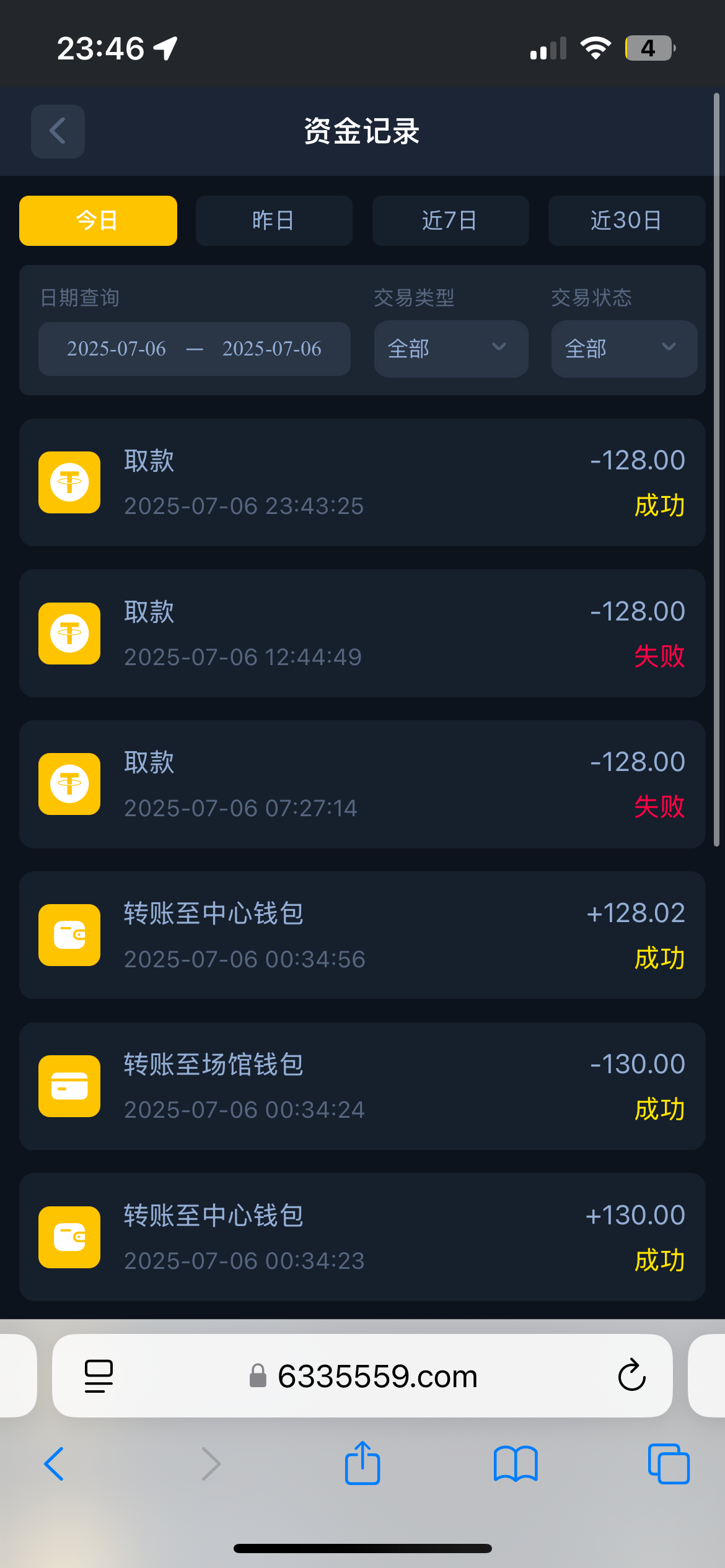The height and width of the screenshot is (1568, 725).
Task: Go back from the 资金记录 page
Action: pyautogui.click(x=58, y=131)
